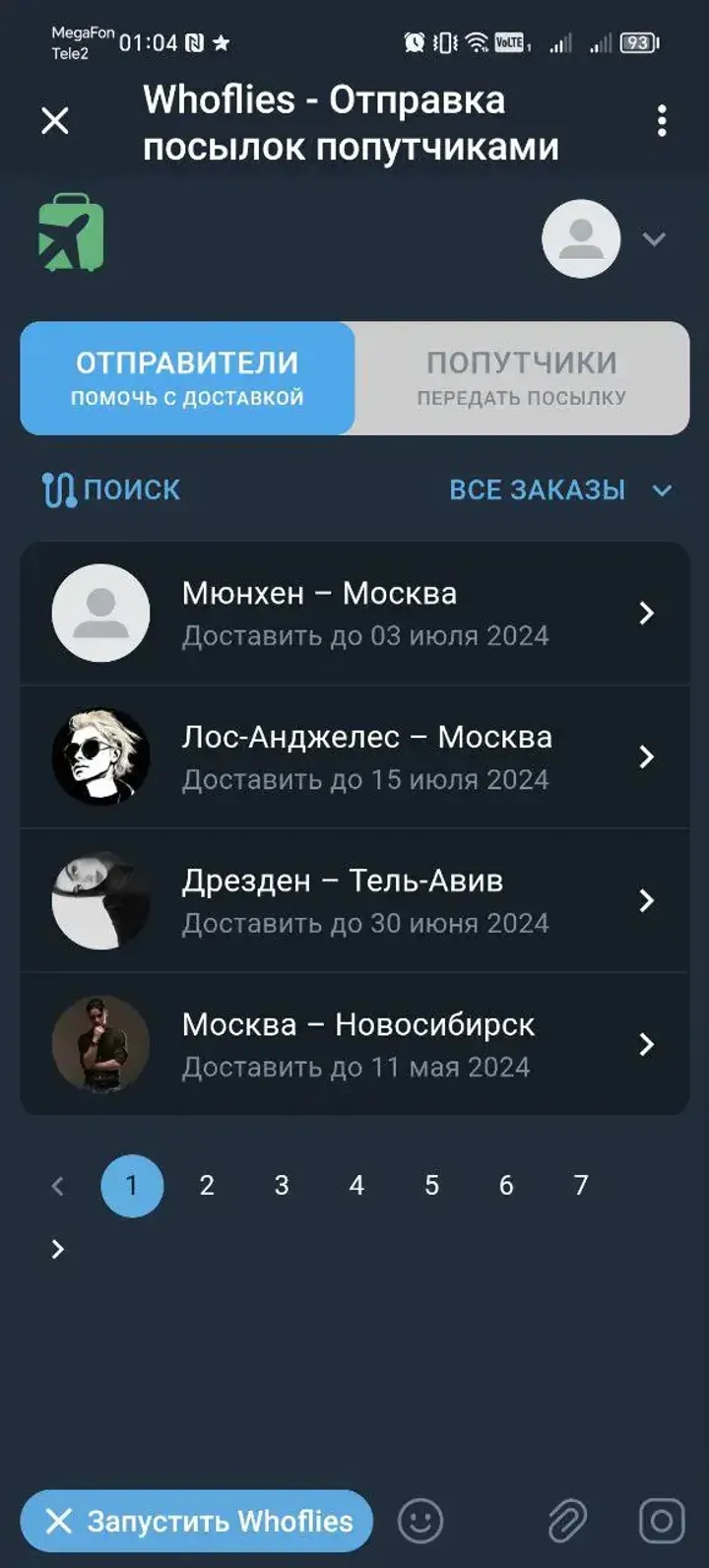Click the avatar of the Мюнхен – Москва order
Image resolution: width=709 pixels, height=1568 pixels.
pyautogui.click(x=98, y=613)
